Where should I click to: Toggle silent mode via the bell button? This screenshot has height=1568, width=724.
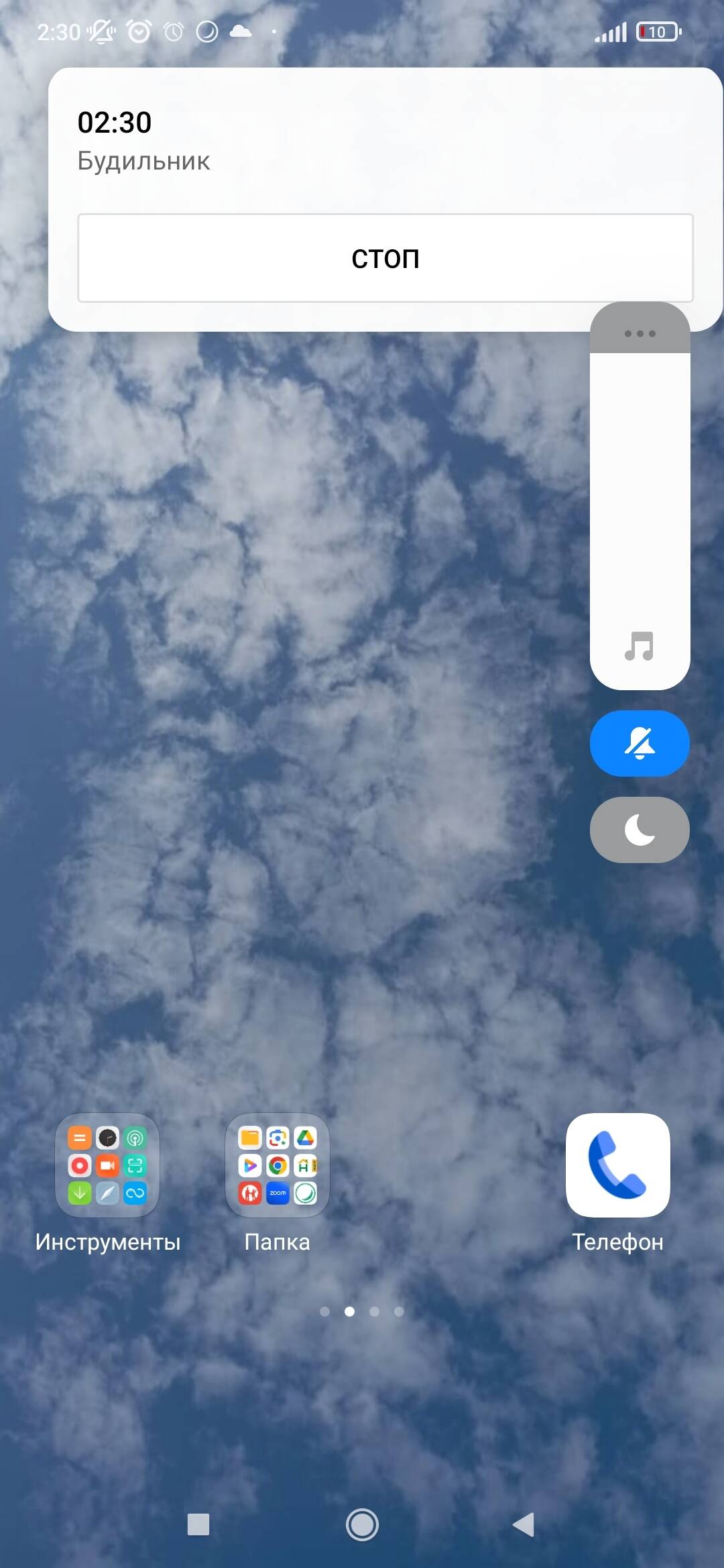(640, 743)
